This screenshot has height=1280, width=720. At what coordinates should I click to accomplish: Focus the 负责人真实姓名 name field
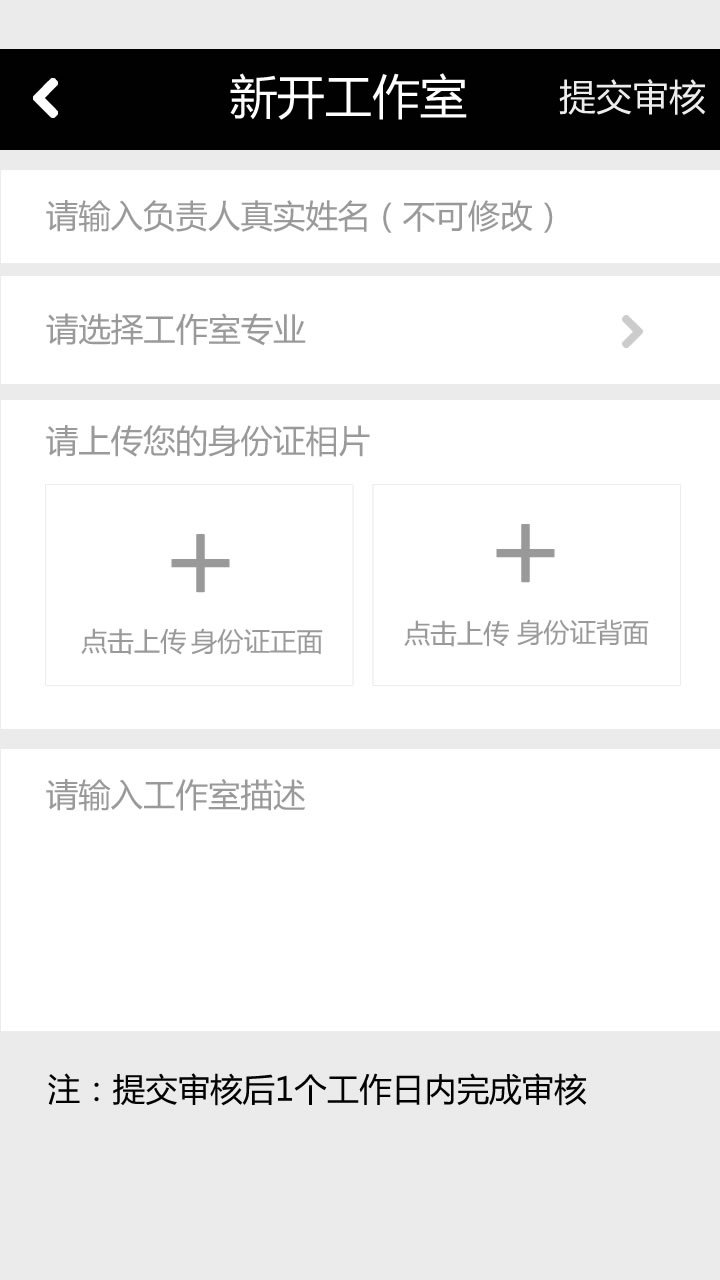pyautogui.click(x=360, y=216)
